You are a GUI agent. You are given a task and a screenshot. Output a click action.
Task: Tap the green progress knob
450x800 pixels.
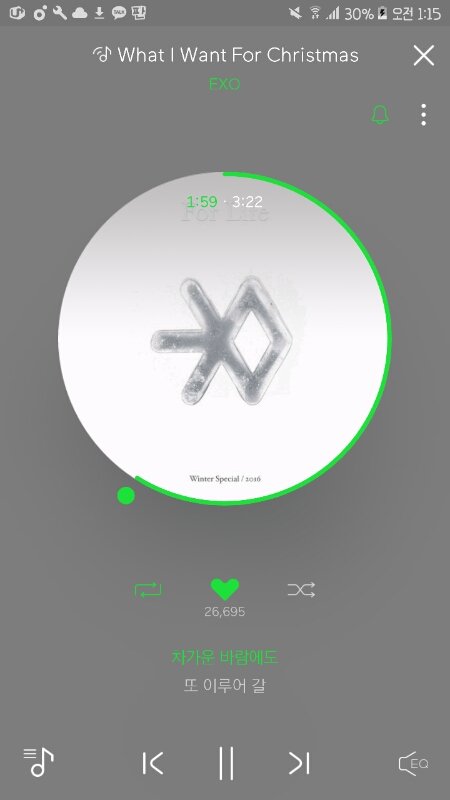[126, 495]
